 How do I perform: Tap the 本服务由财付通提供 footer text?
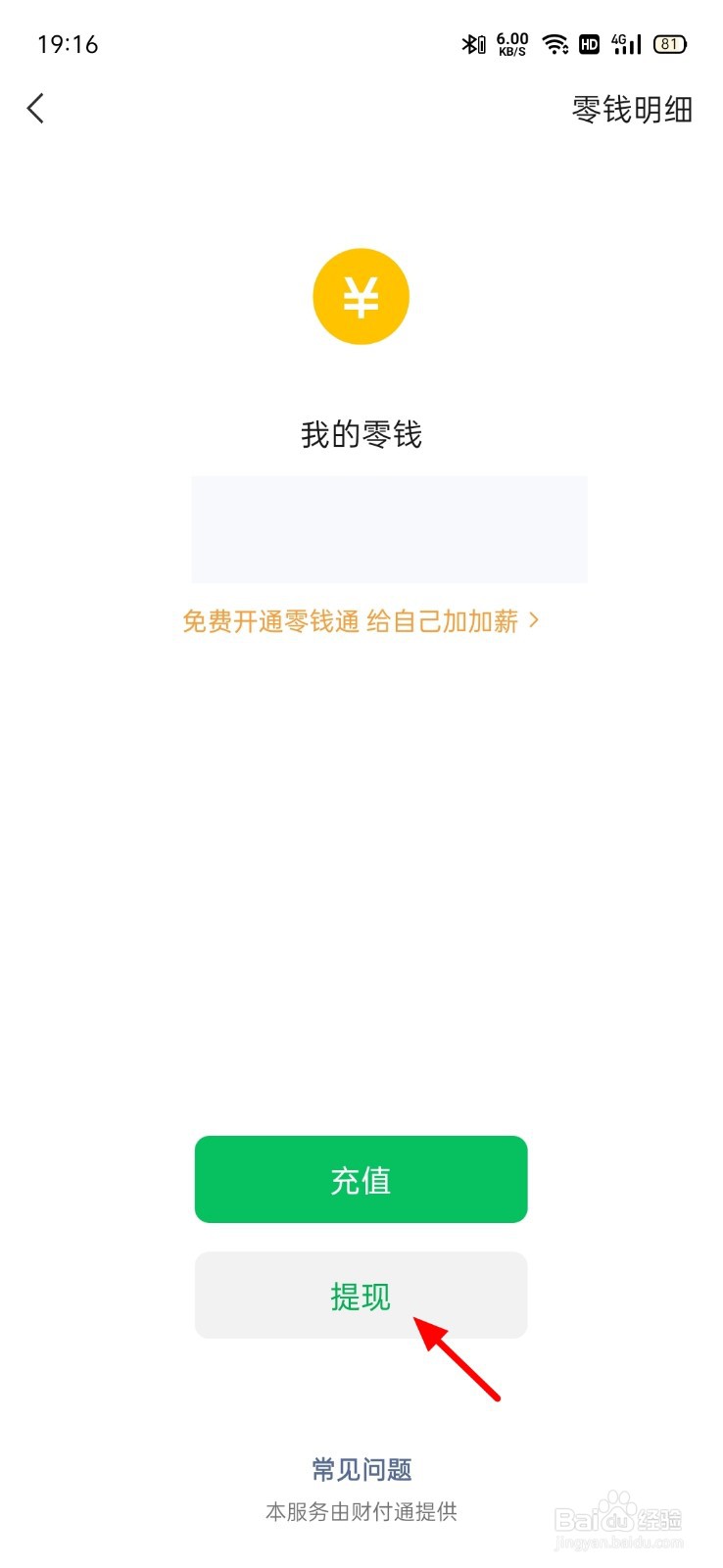(x=361, y=1511)
